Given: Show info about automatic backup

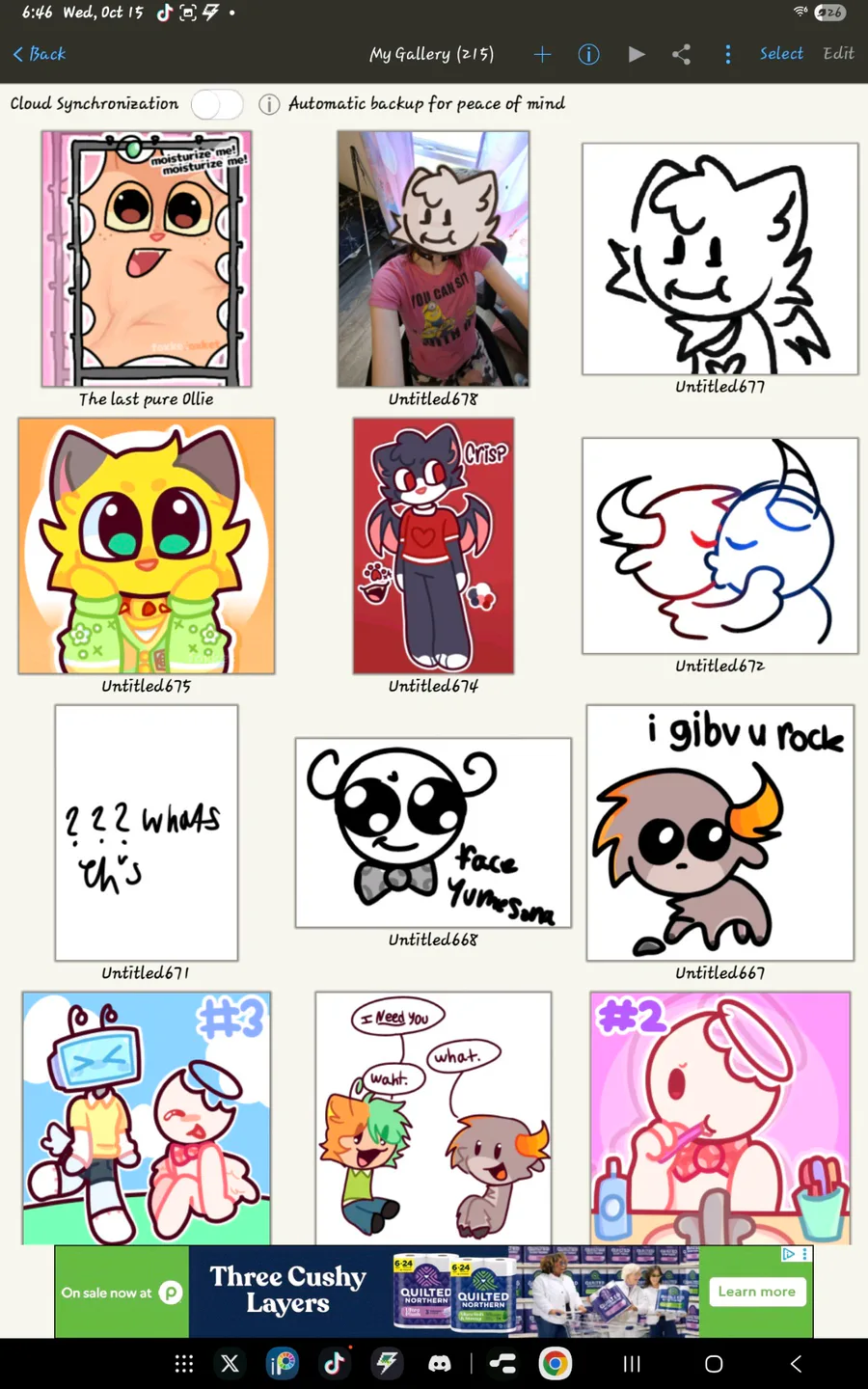Looking at the screenshot, I should (x=269, y=104).
